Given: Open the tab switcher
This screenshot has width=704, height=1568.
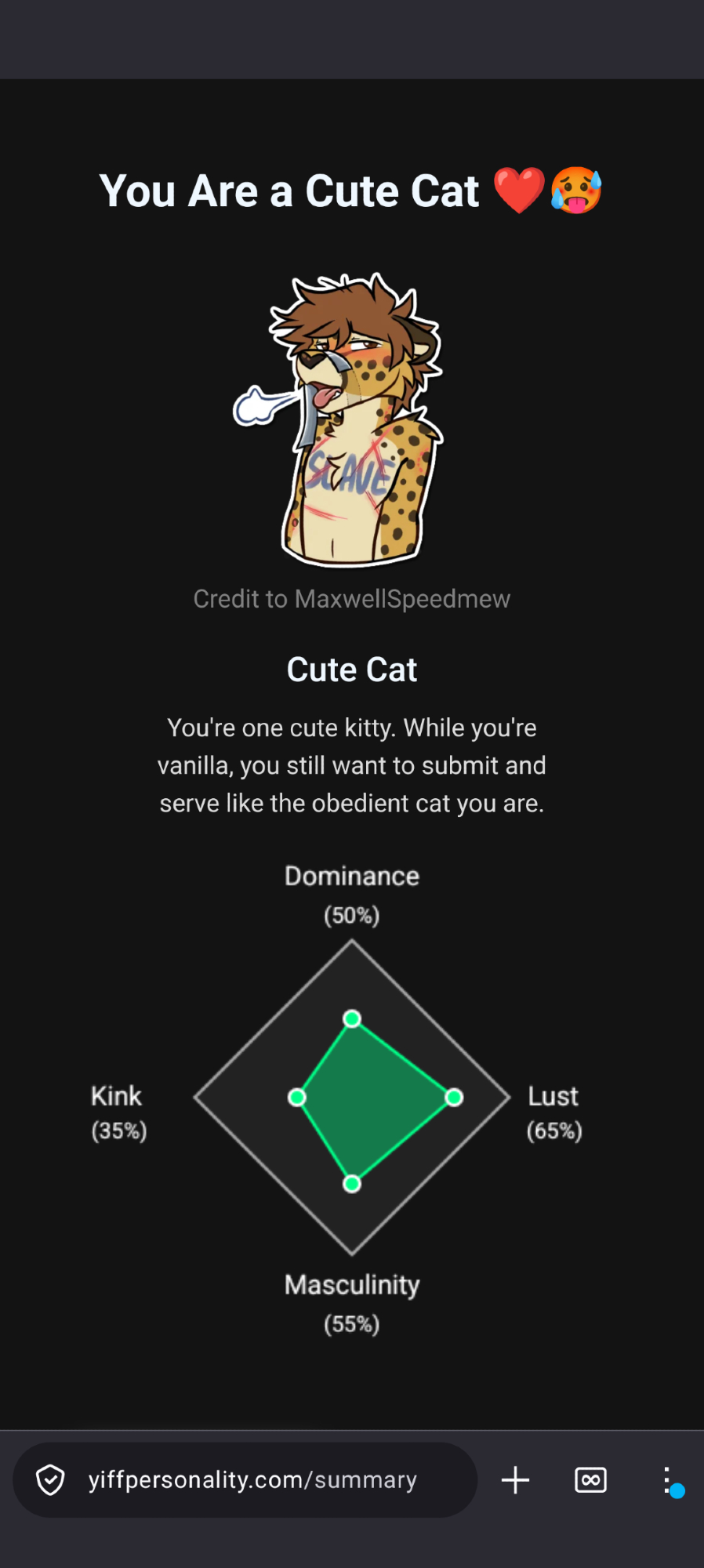Looking at the screenshot, I should [x=590, y=1480].
